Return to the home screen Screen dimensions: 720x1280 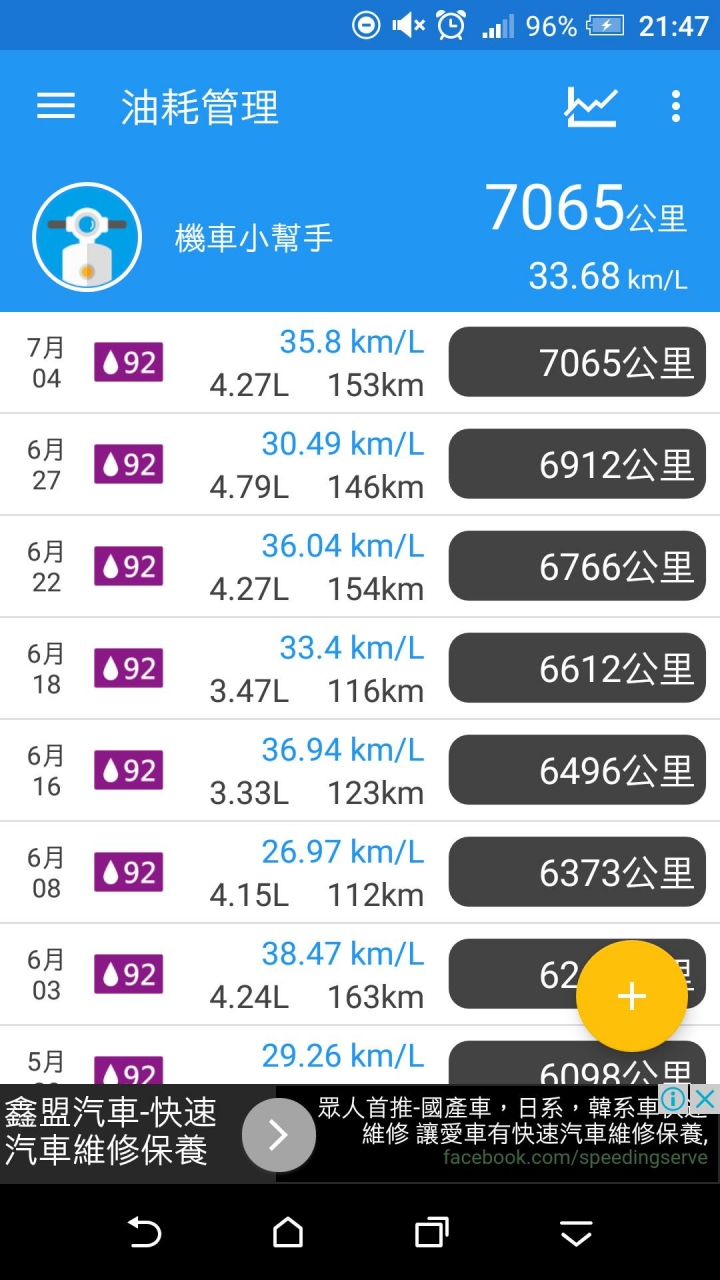288,1233
